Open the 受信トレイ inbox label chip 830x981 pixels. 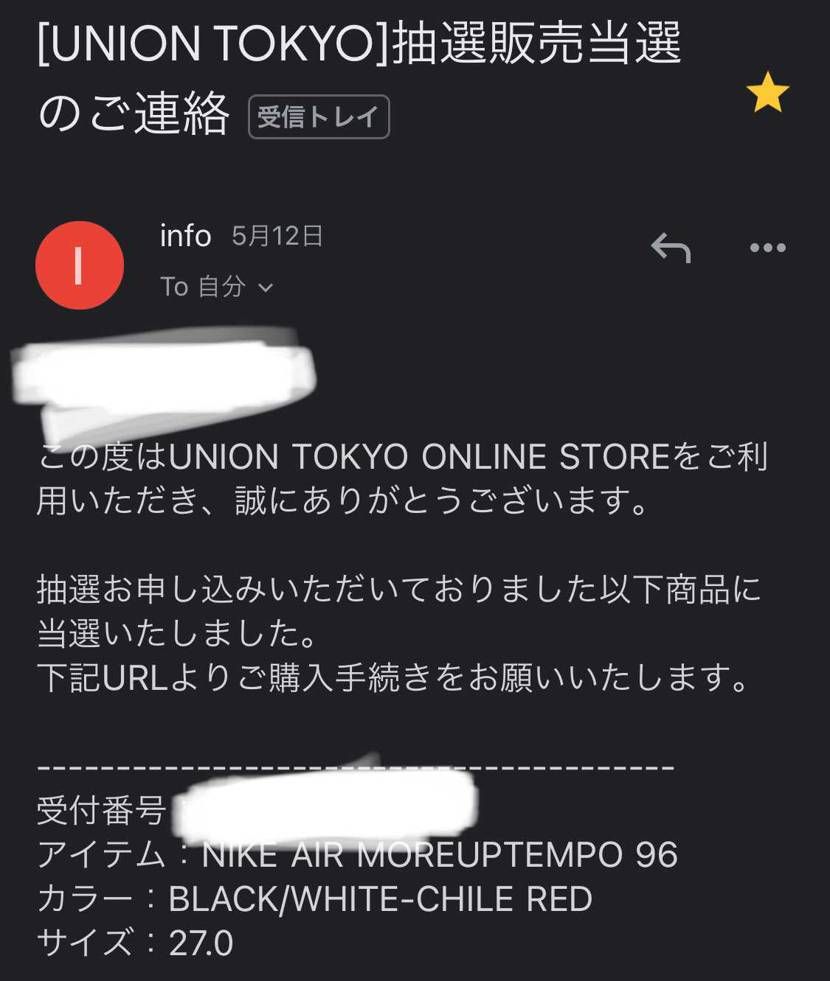tap(320, 117)
